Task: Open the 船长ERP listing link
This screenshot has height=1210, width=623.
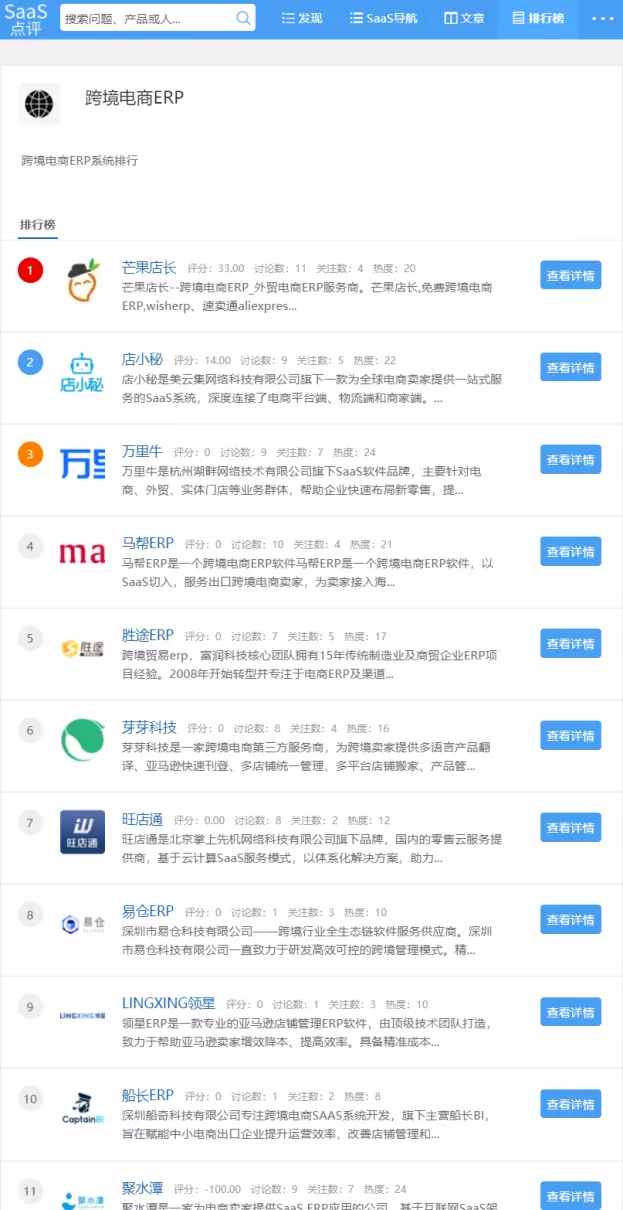Action: (148, 1095)
